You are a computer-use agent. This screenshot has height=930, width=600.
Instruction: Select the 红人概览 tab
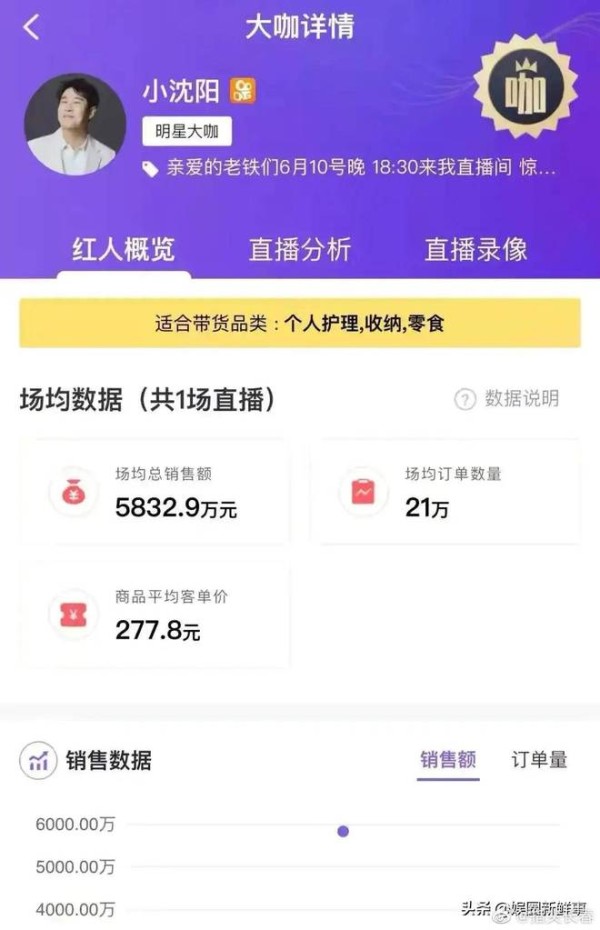point(123,249)
